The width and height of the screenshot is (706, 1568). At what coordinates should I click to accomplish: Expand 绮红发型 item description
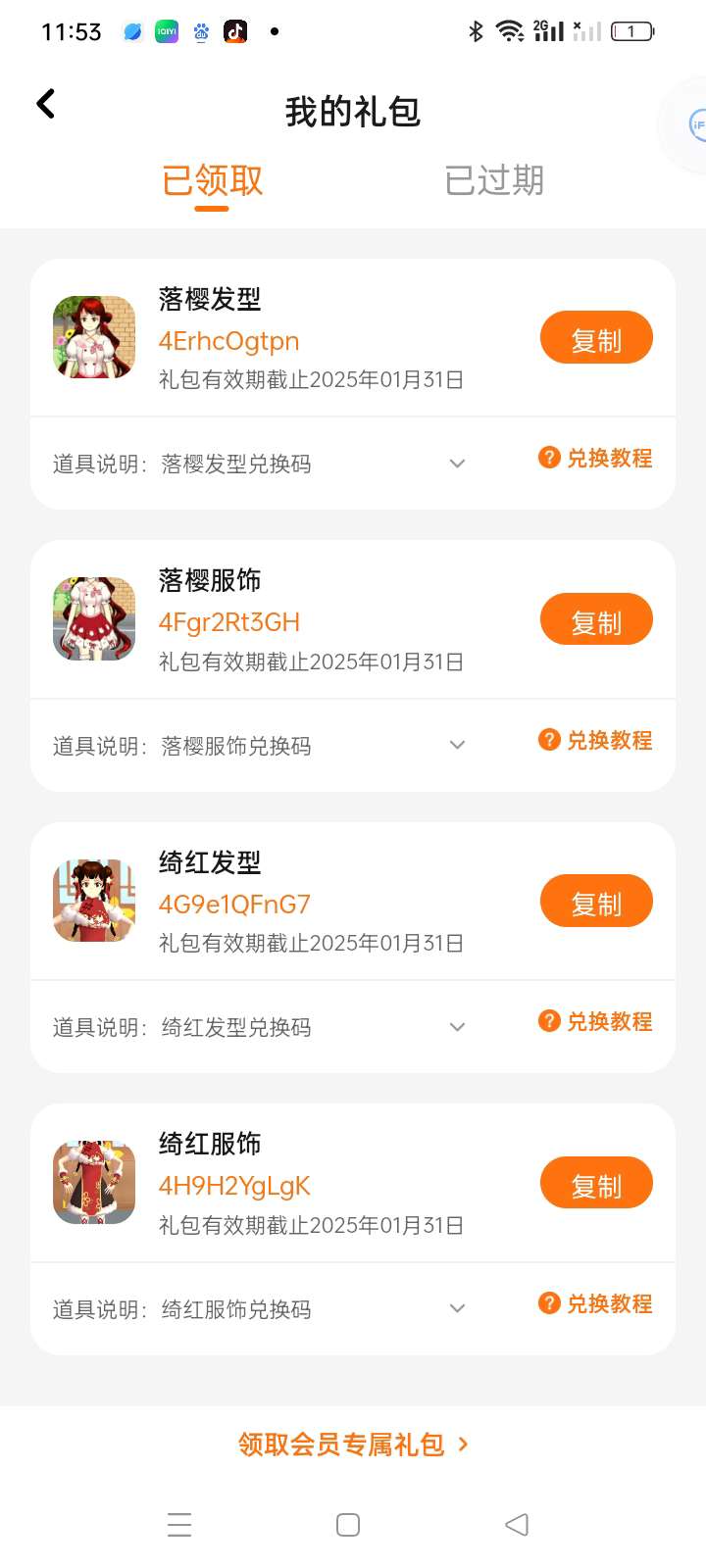[457, 1027]
